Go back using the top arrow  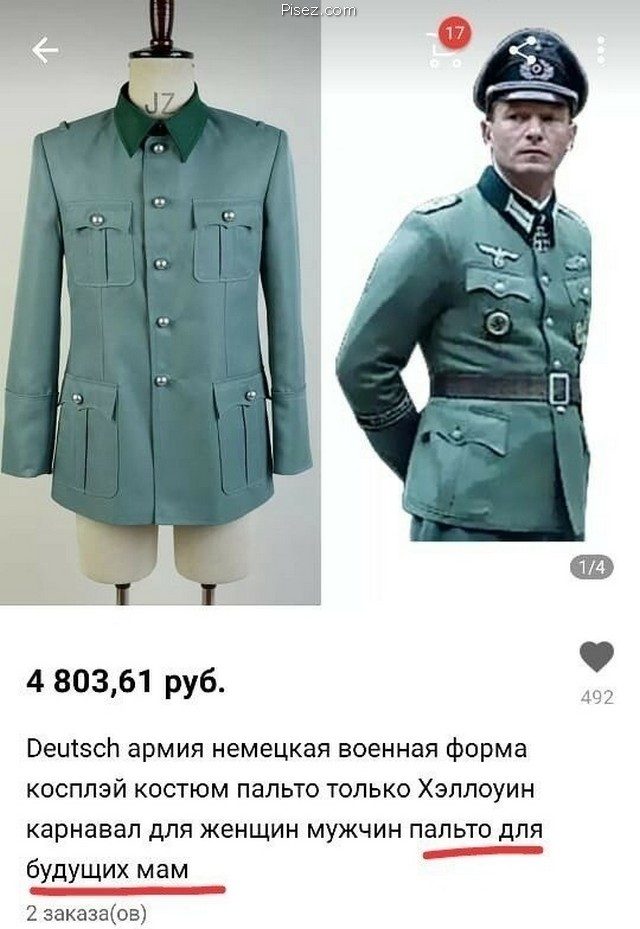tap(45, 50)
